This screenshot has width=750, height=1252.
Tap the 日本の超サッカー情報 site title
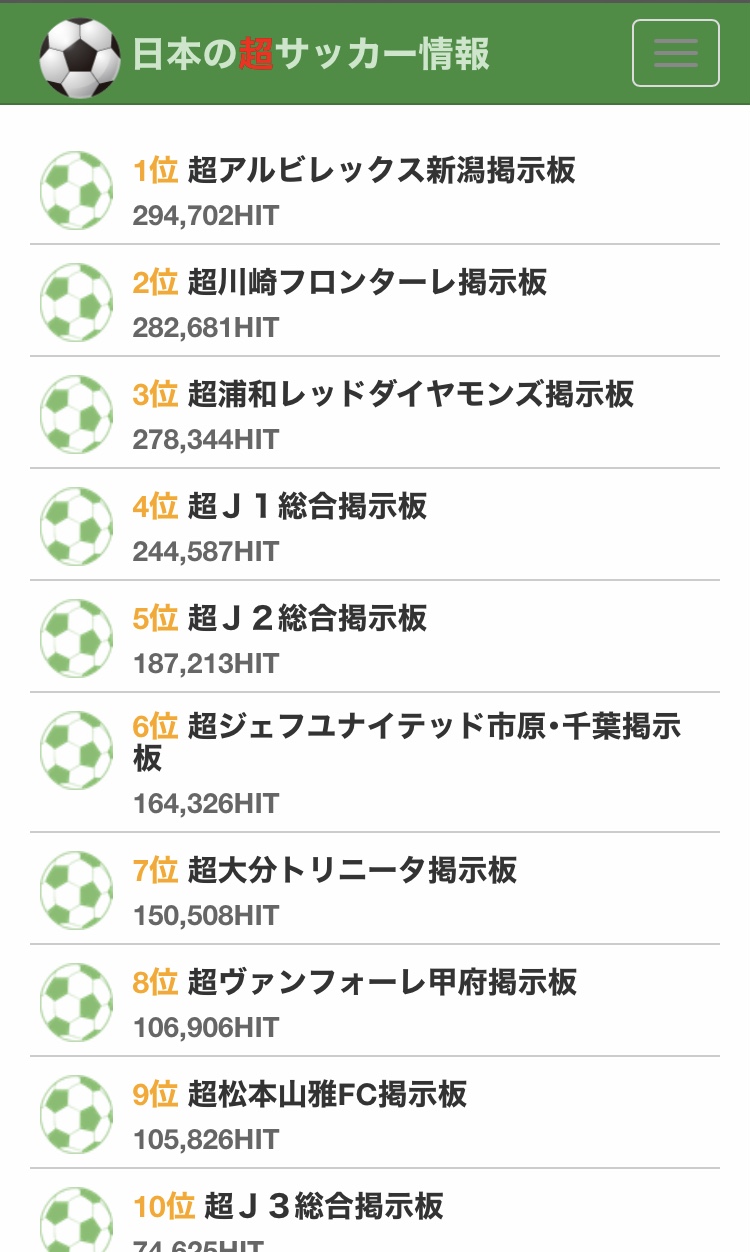[311, 54]
